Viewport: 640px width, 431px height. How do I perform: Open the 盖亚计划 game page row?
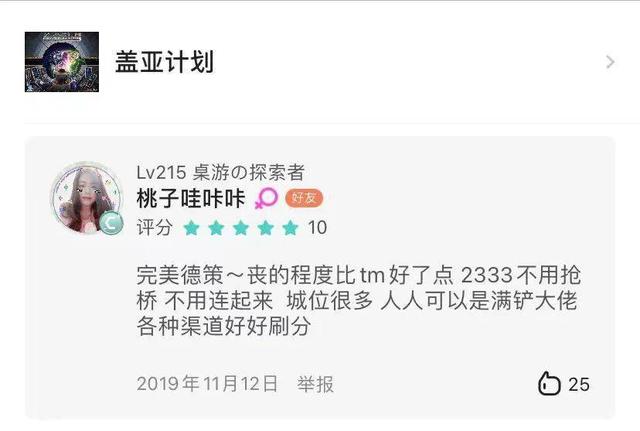320,62
